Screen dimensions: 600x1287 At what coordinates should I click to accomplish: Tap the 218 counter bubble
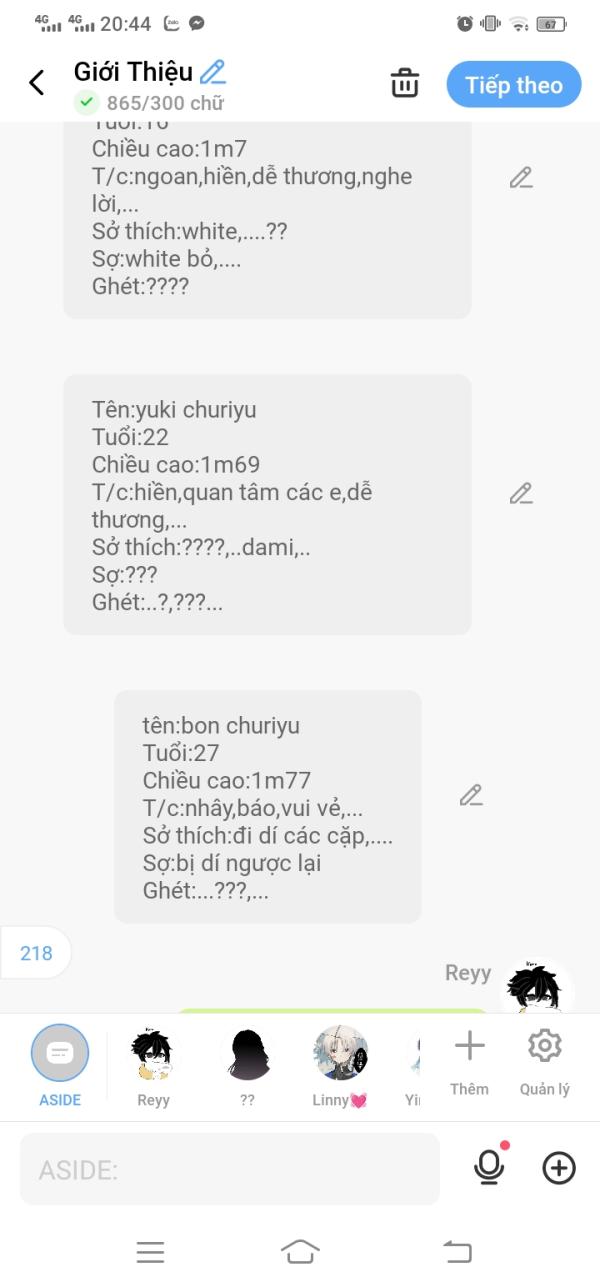[36, 953]
